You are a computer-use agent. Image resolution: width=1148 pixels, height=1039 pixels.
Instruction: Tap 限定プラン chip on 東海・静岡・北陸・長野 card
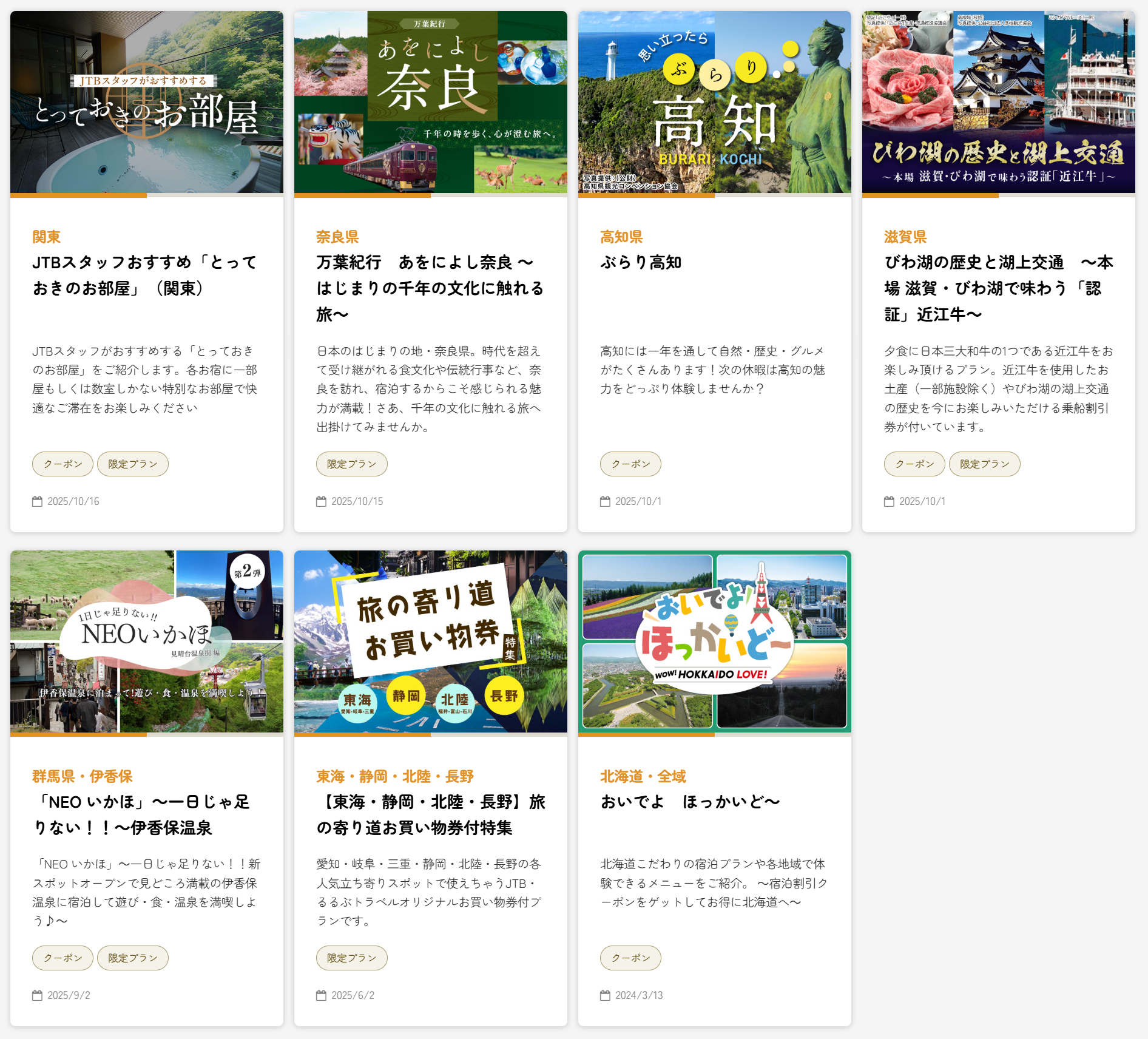[351, 958]
